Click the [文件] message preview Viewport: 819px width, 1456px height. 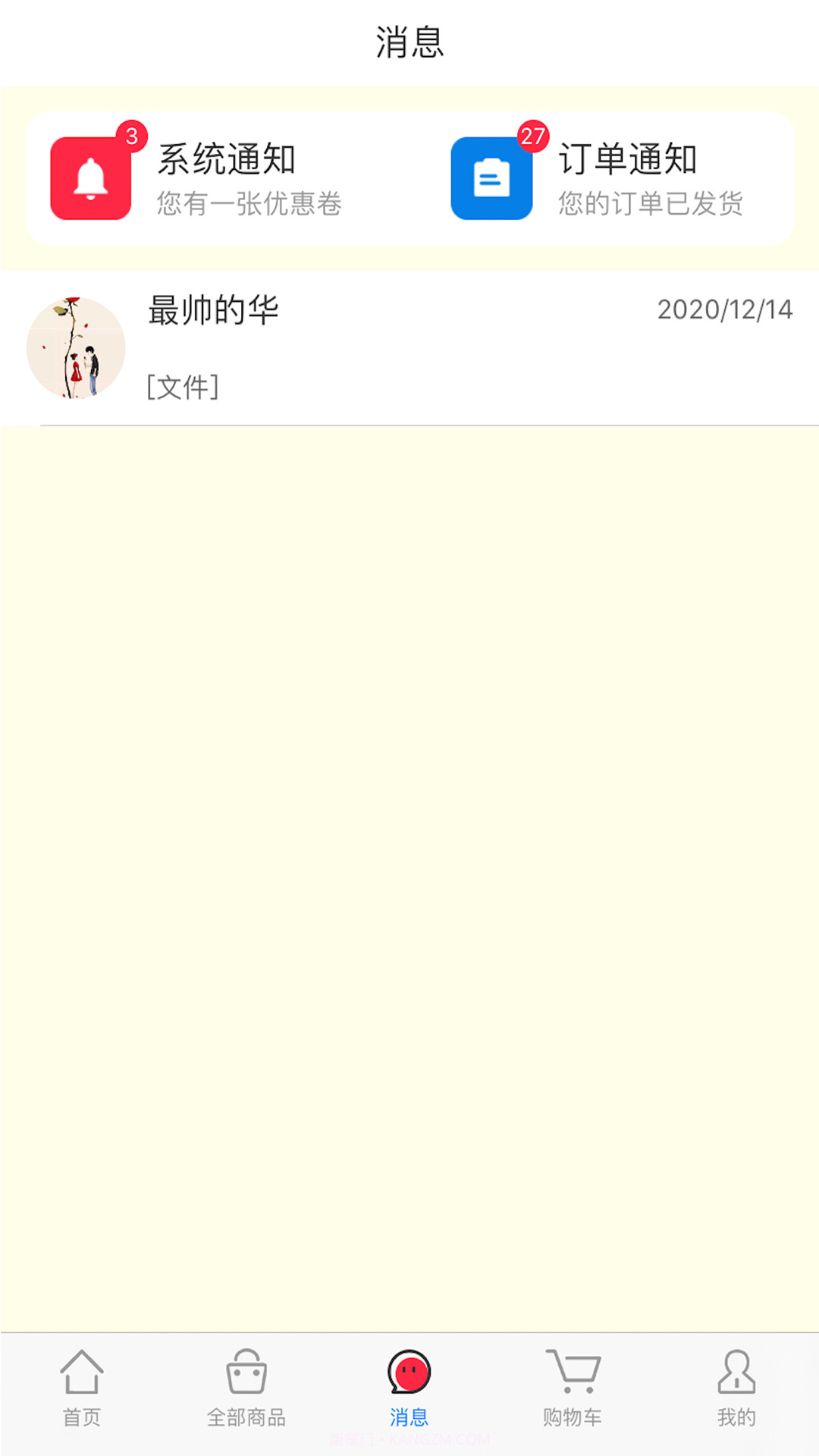click(184, 384)
